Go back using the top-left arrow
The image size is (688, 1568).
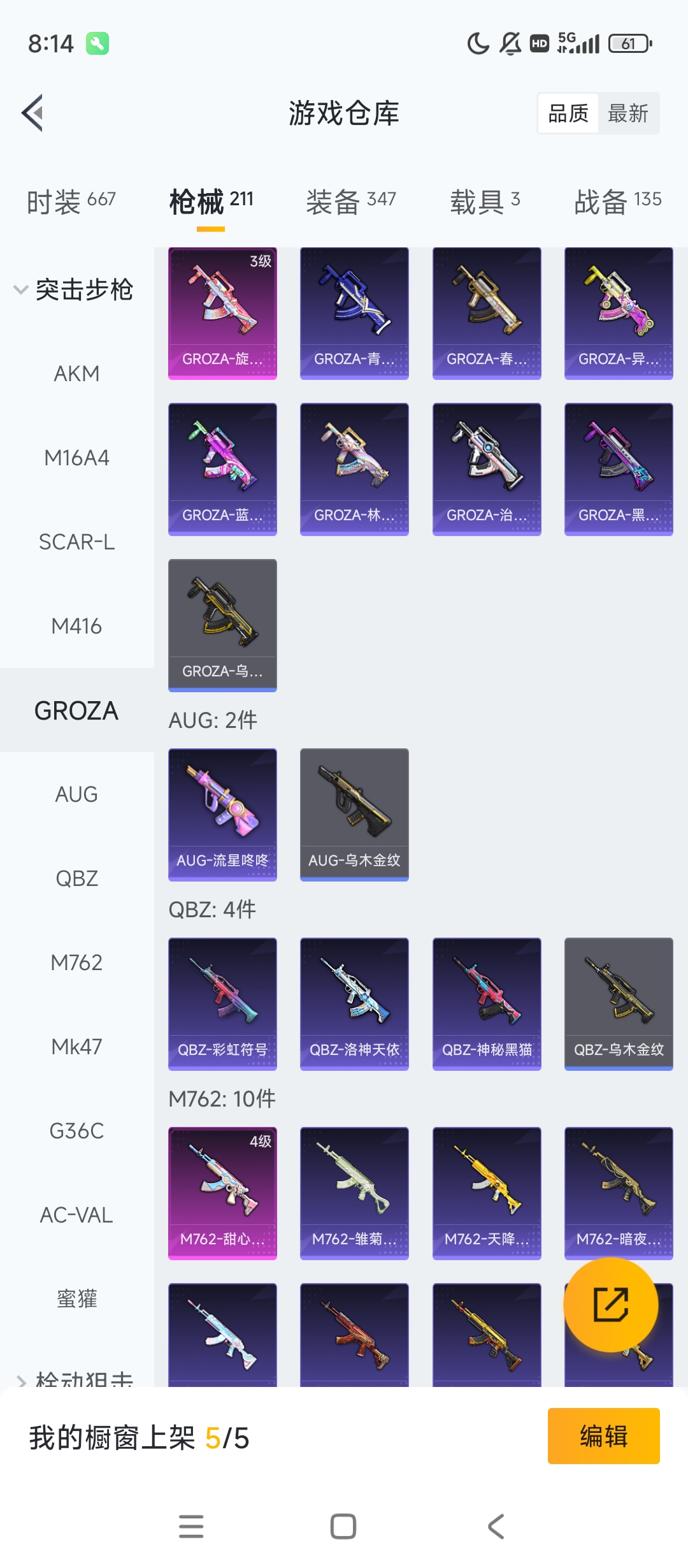coord(33,113)
